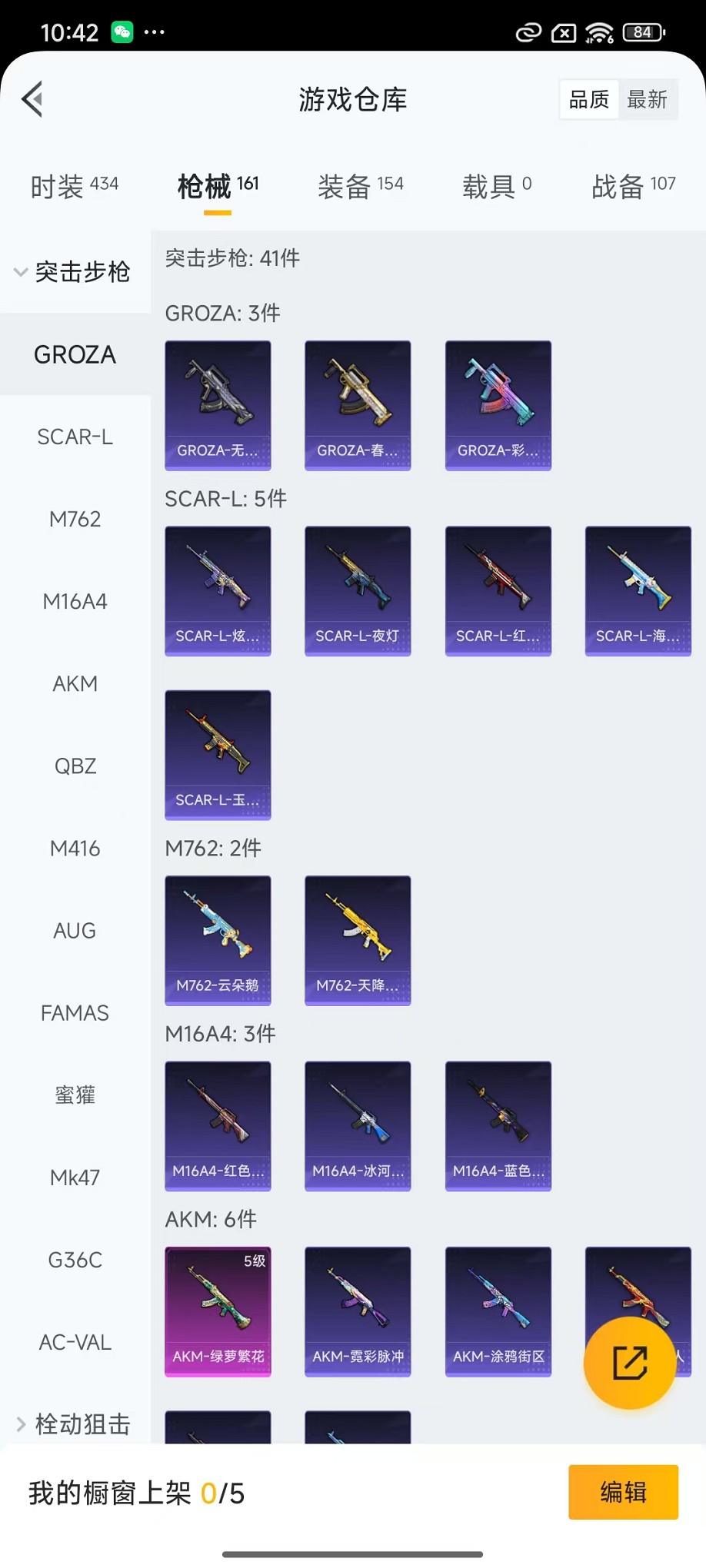View the M762-云朵鹅 skin
706x1568 pixels.
click(218, 940)
